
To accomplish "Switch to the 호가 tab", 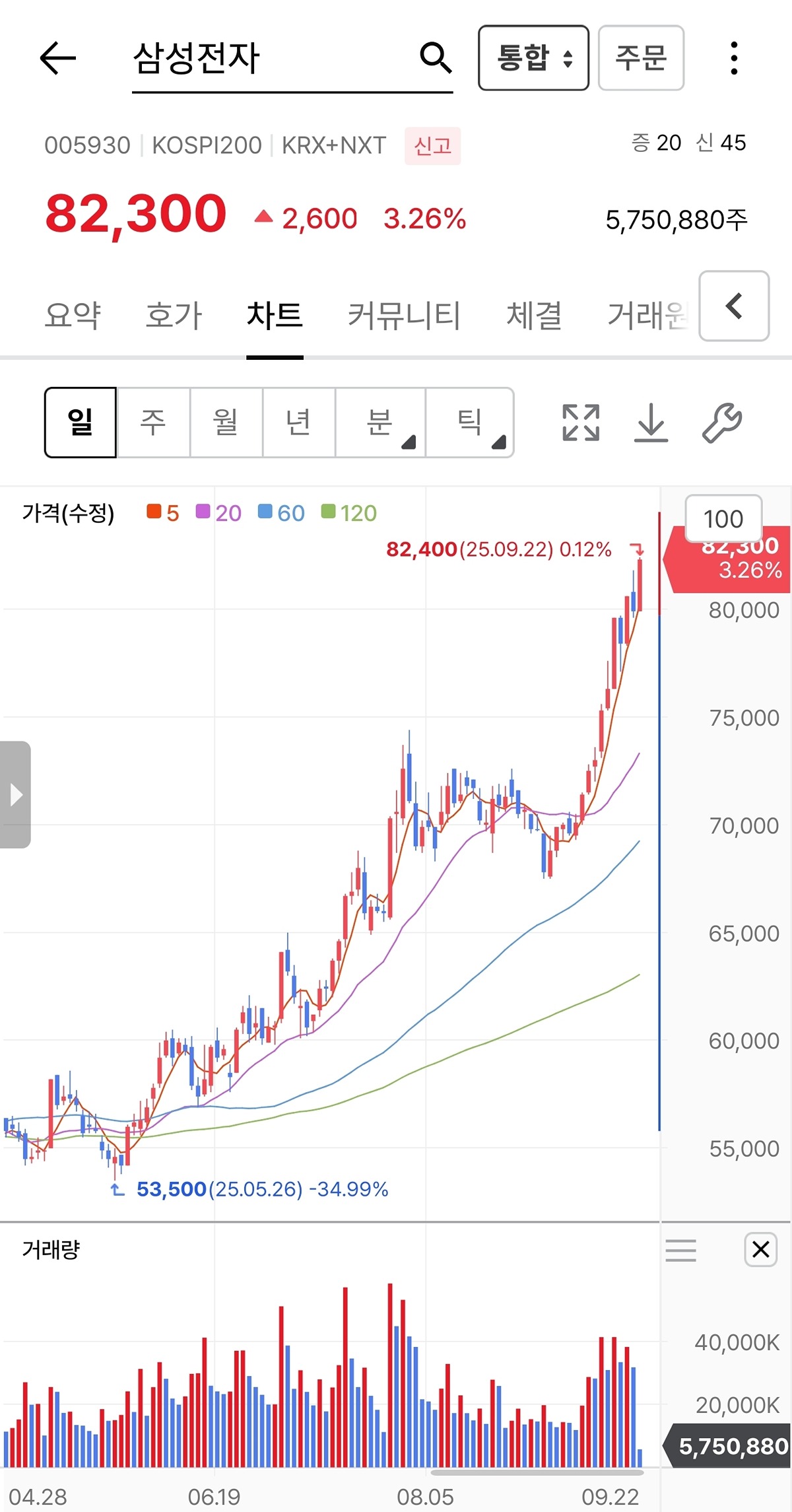I will (174, 315).
